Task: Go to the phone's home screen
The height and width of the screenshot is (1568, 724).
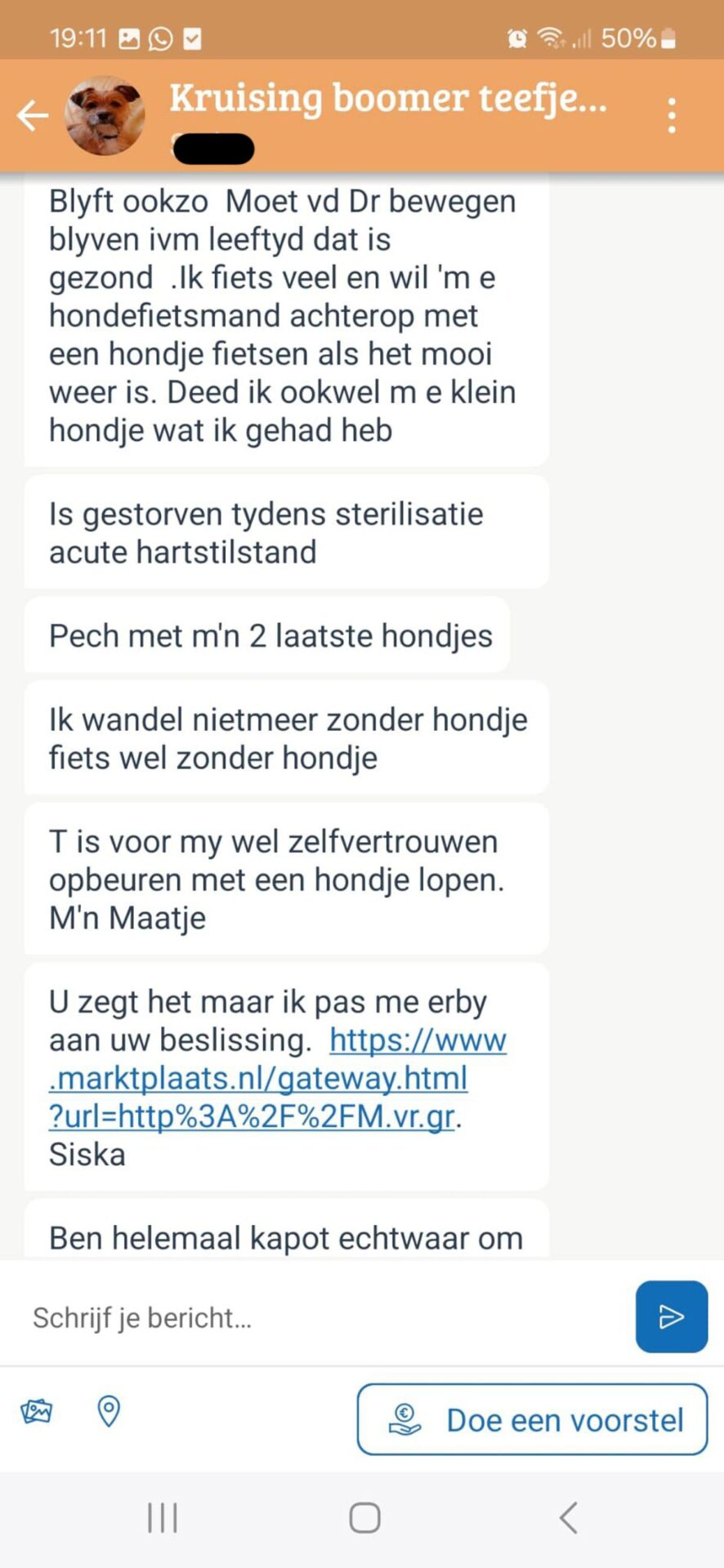Action: tap(364, 1518)
